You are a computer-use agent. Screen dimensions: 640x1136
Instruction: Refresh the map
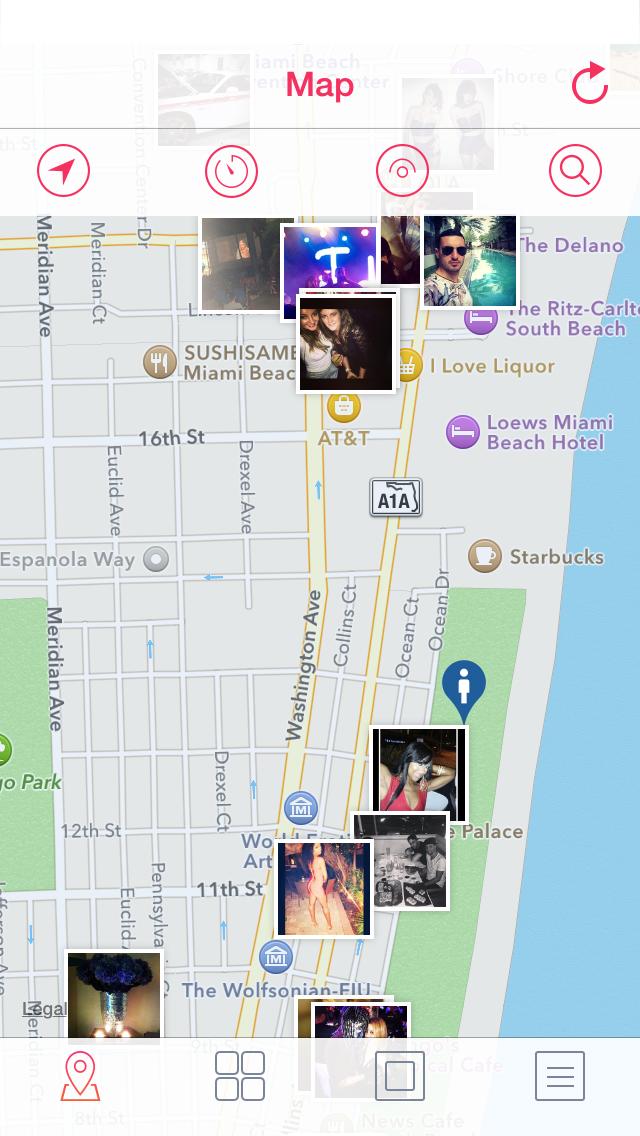590,84
